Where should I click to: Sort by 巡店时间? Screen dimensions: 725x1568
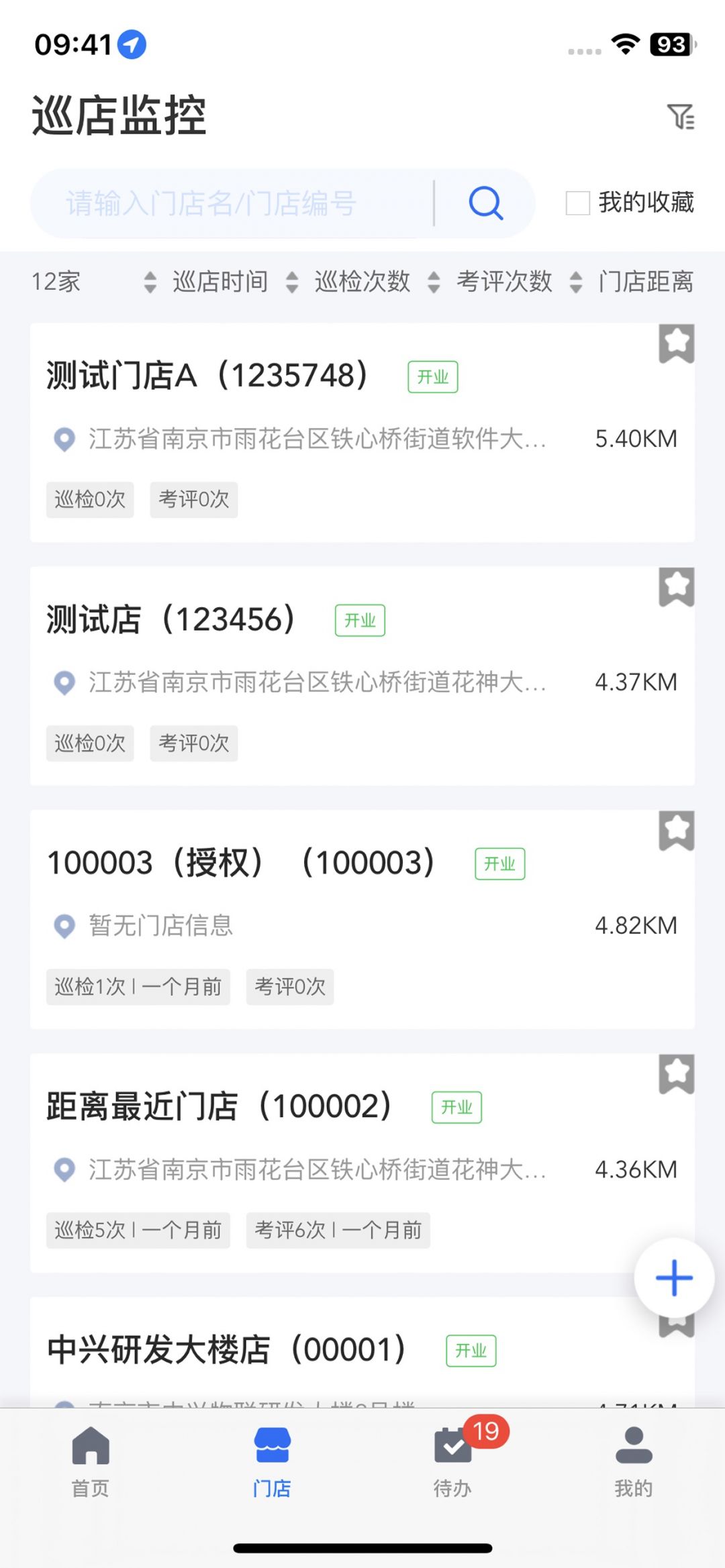tap(207, 282)
